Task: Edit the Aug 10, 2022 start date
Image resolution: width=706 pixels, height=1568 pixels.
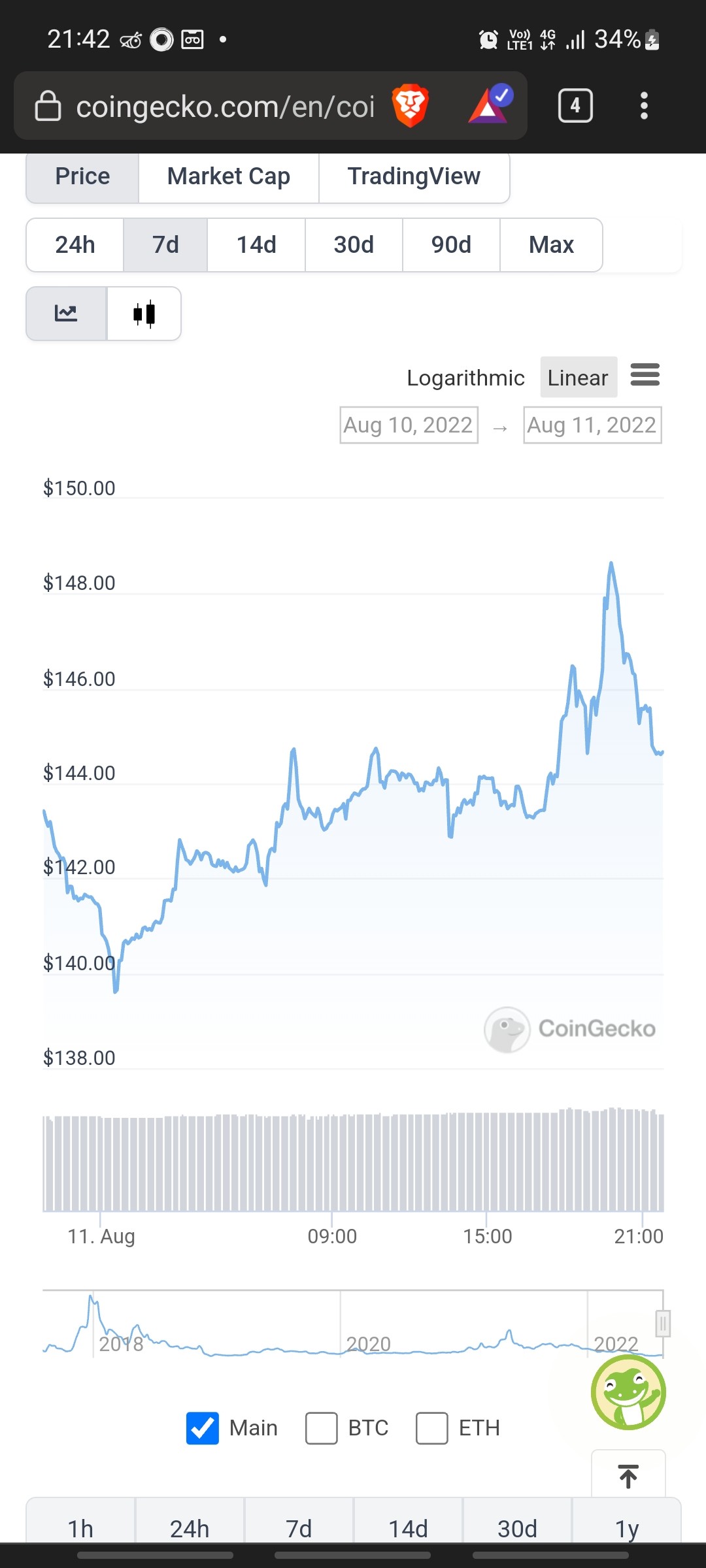Action: tap(409, 425)
